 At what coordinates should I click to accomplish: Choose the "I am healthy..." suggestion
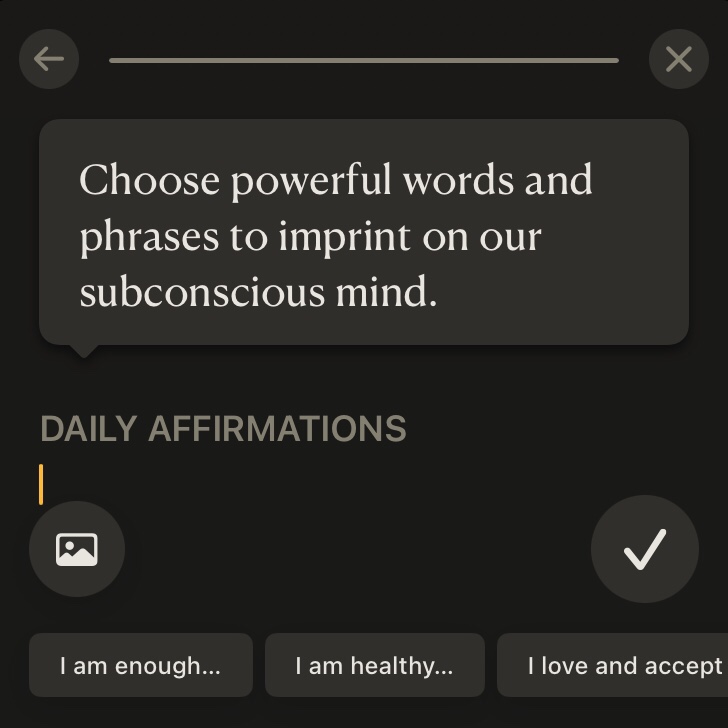[x=374, y=665]
